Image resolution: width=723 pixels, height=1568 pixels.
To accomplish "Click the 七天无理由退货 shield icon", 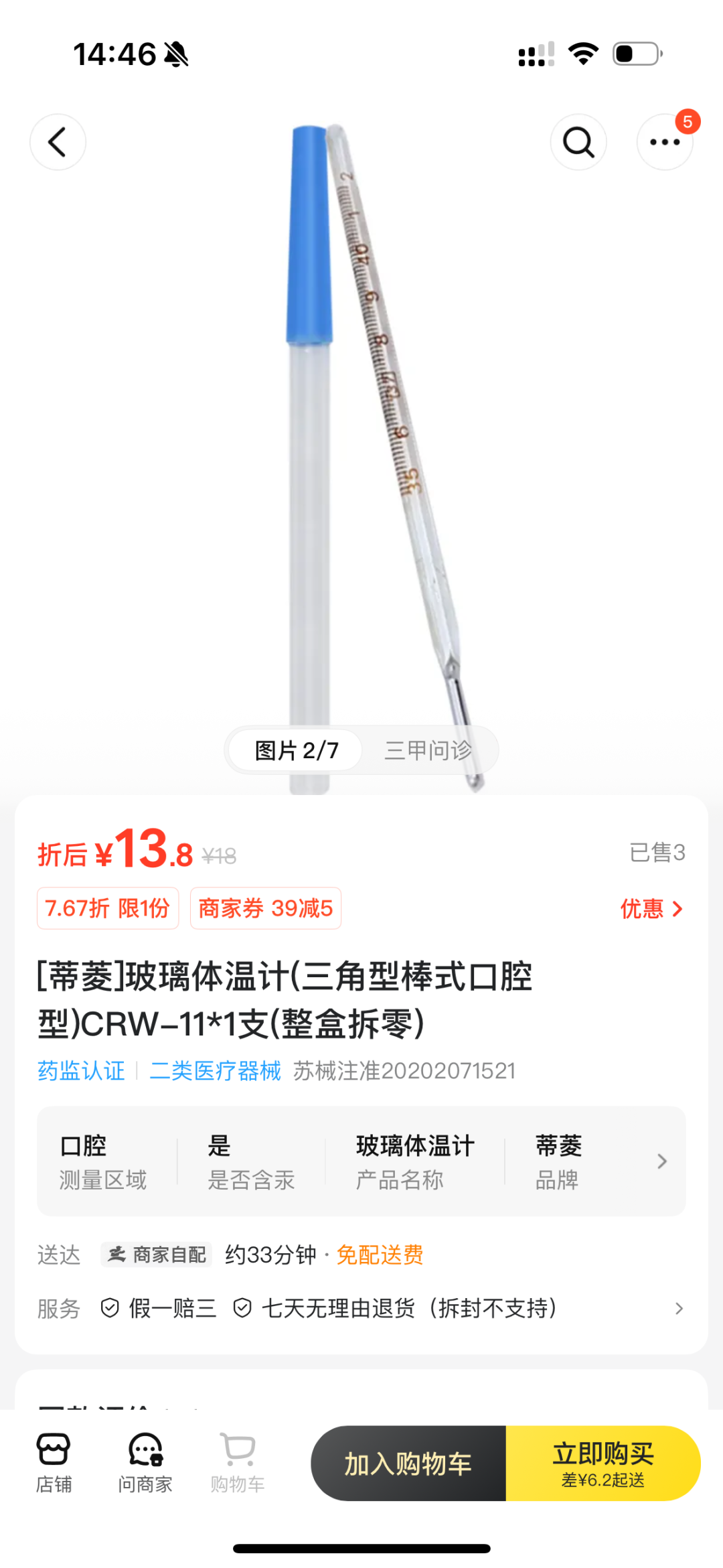I will coord(242,1307).
